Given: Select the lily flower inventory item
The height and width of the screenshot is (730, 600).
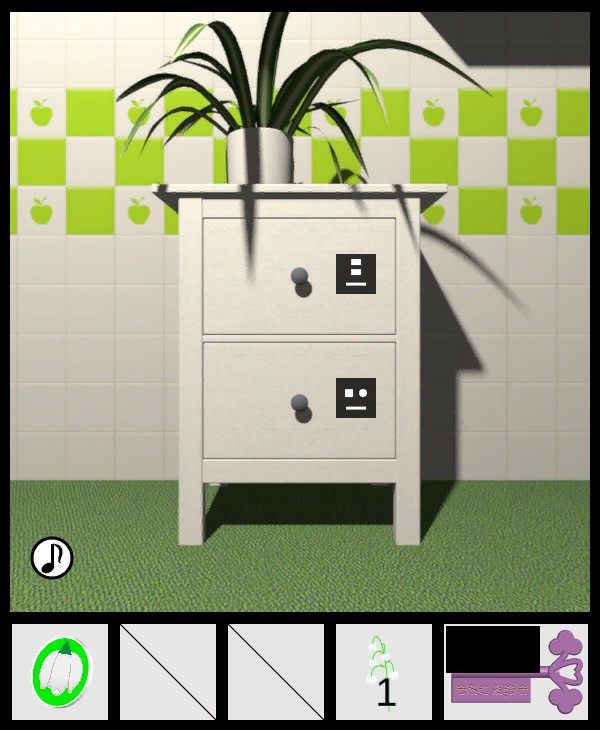Looking at the screenshot, I should coord(384,672).
